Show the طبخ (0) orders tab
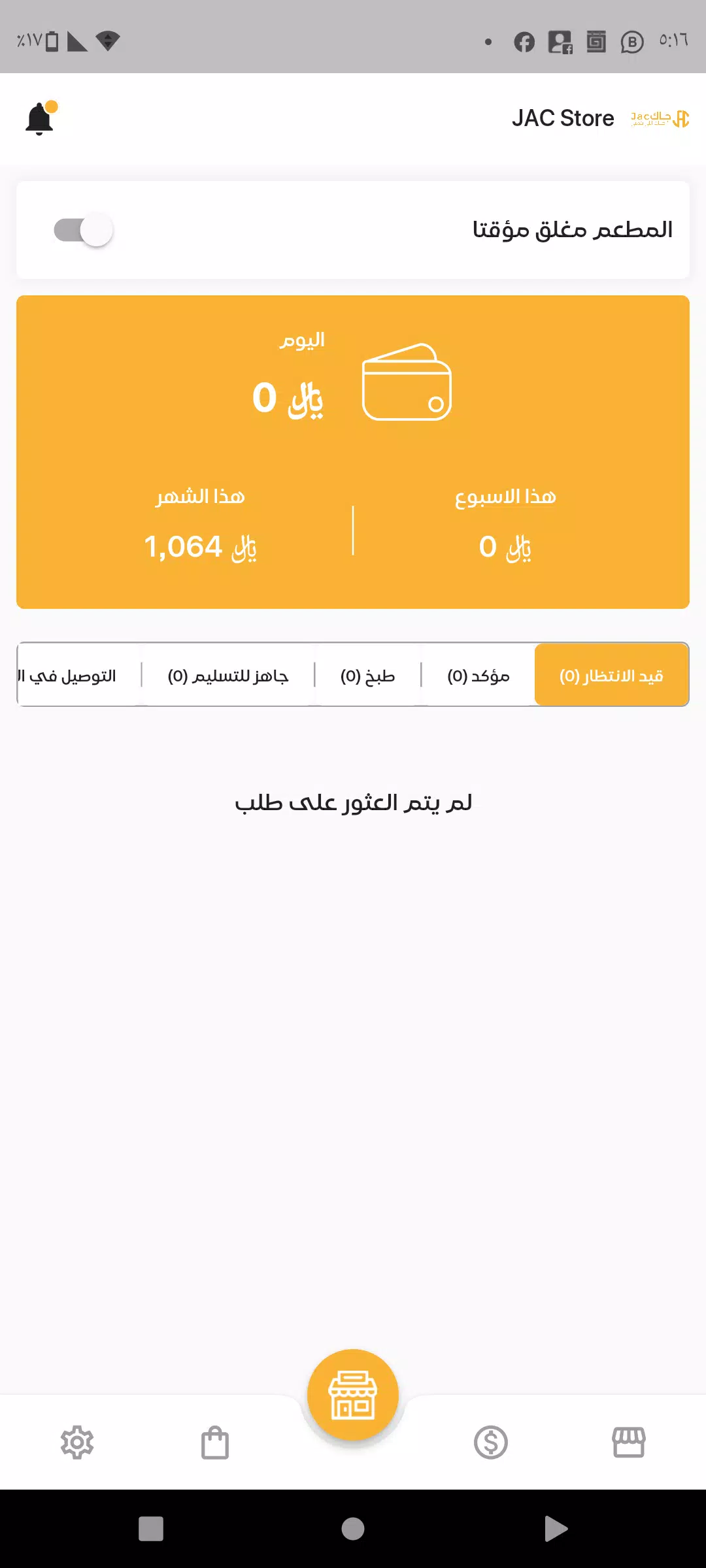The image size is (706, 1568). (367, 676)
